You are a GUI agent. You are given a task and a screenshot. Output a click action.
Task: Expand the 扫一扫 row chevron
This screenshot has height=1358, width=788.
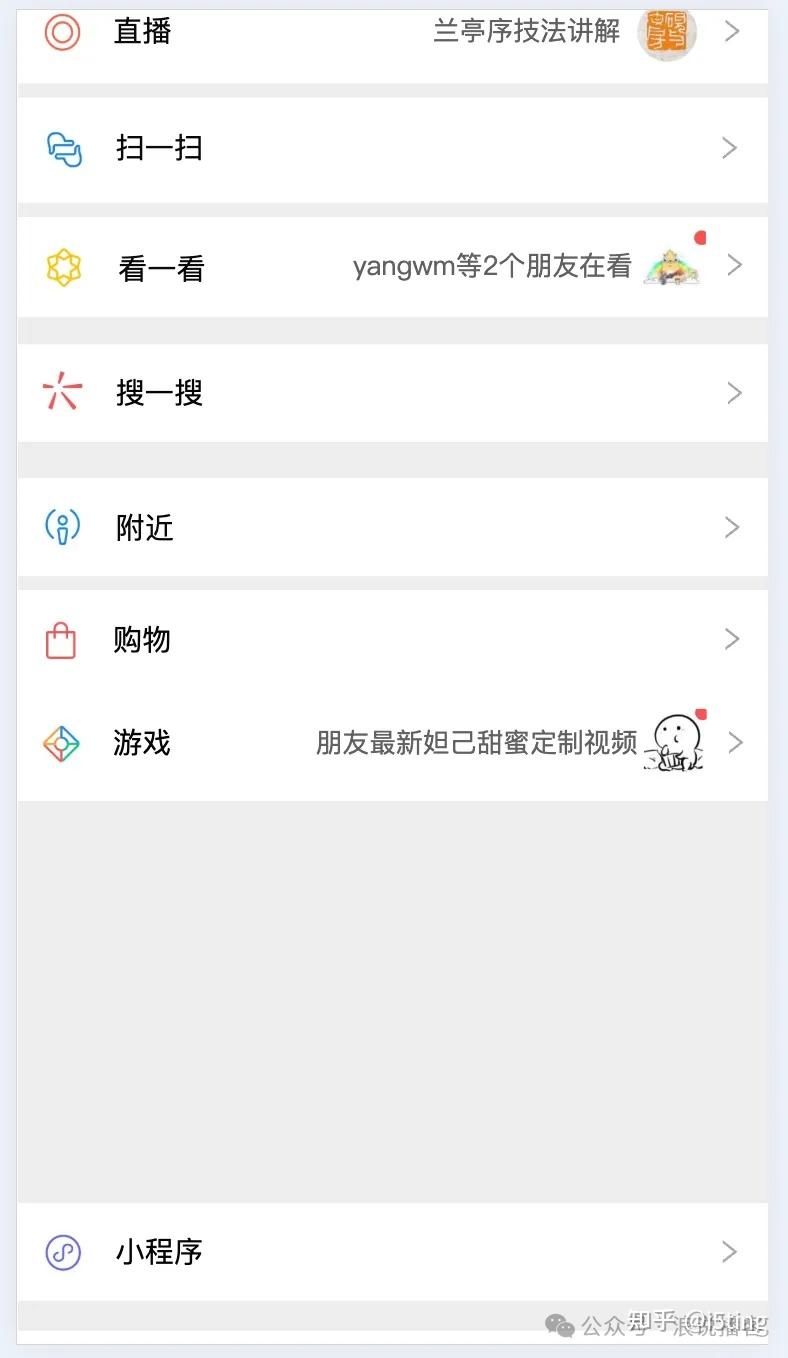729,148
